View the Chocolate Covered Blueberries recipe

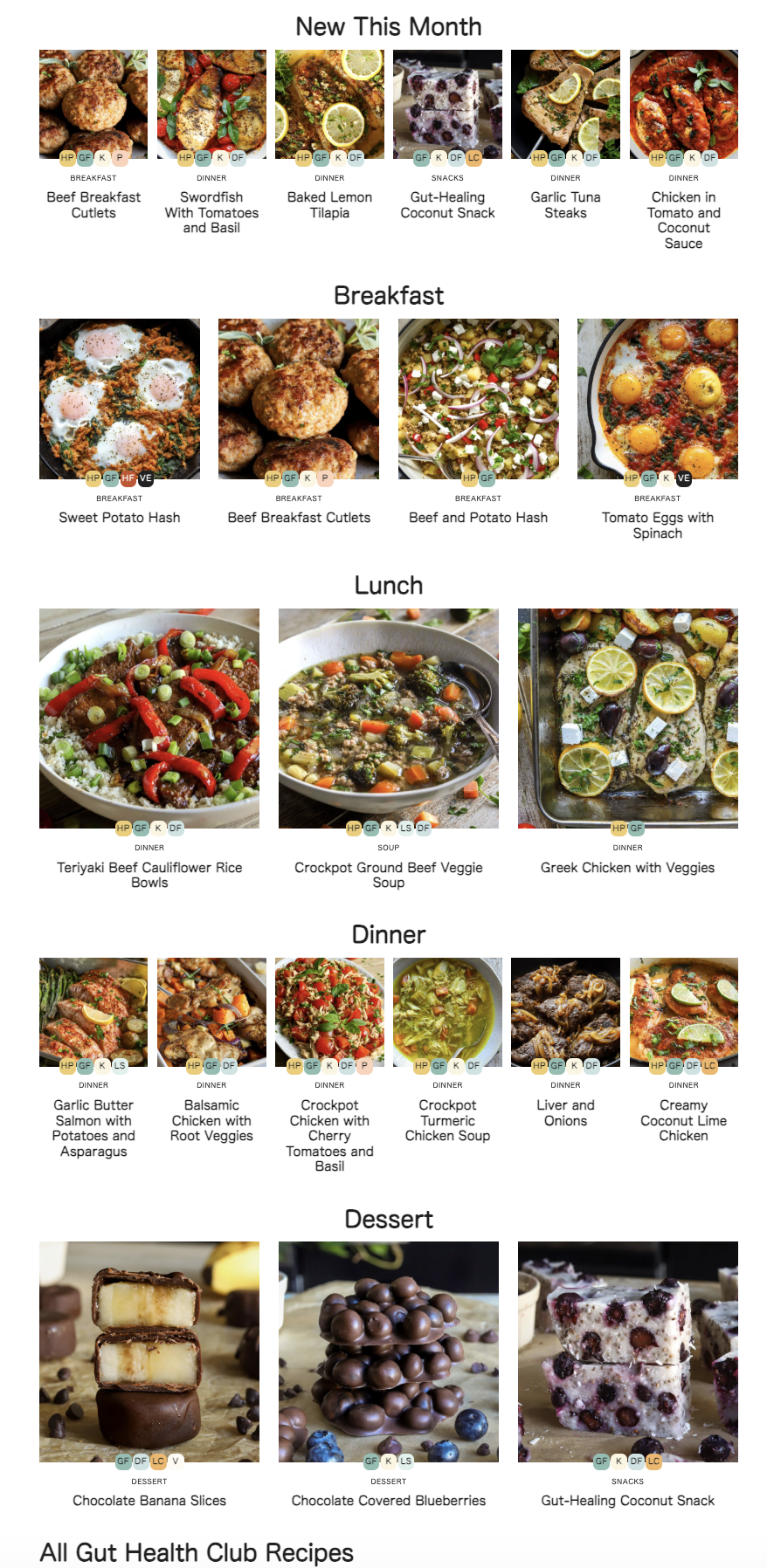(x=389, y=1501)
